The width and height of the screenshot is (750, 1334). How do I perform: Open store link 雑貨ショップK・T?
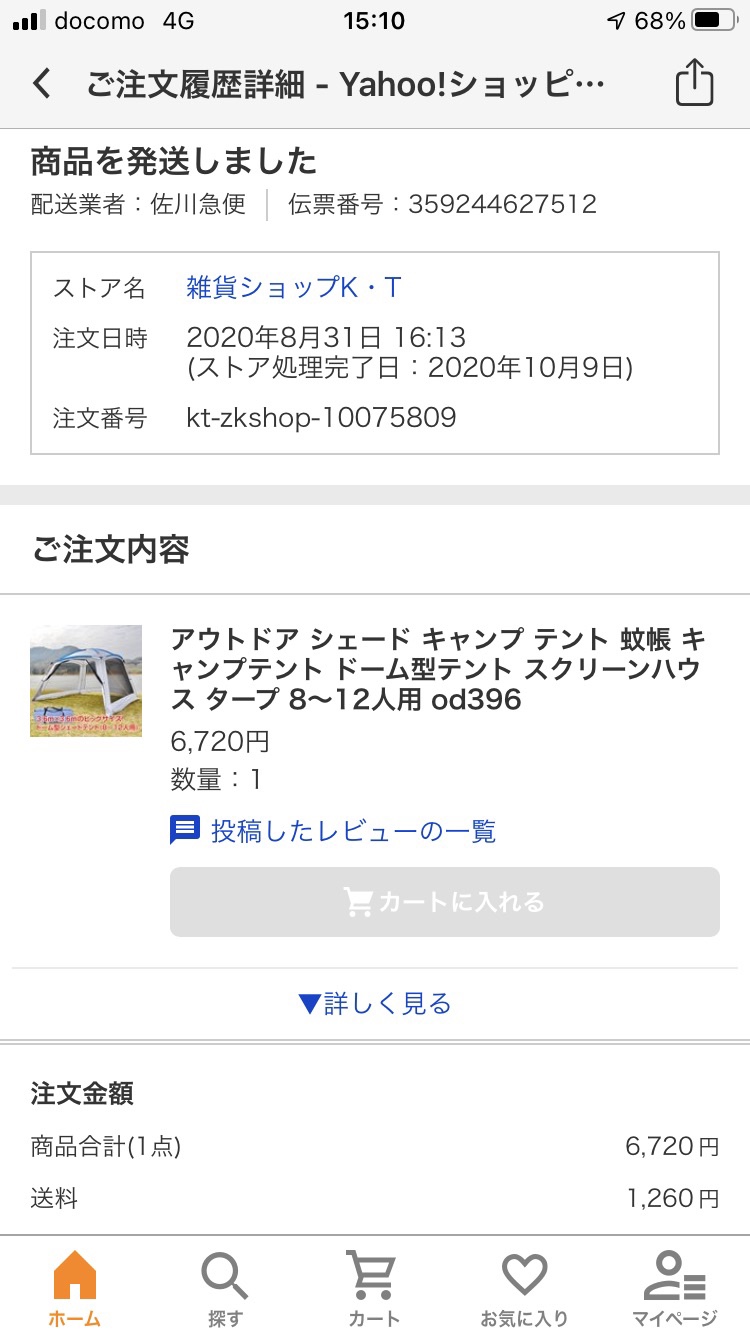click(293, 288)
